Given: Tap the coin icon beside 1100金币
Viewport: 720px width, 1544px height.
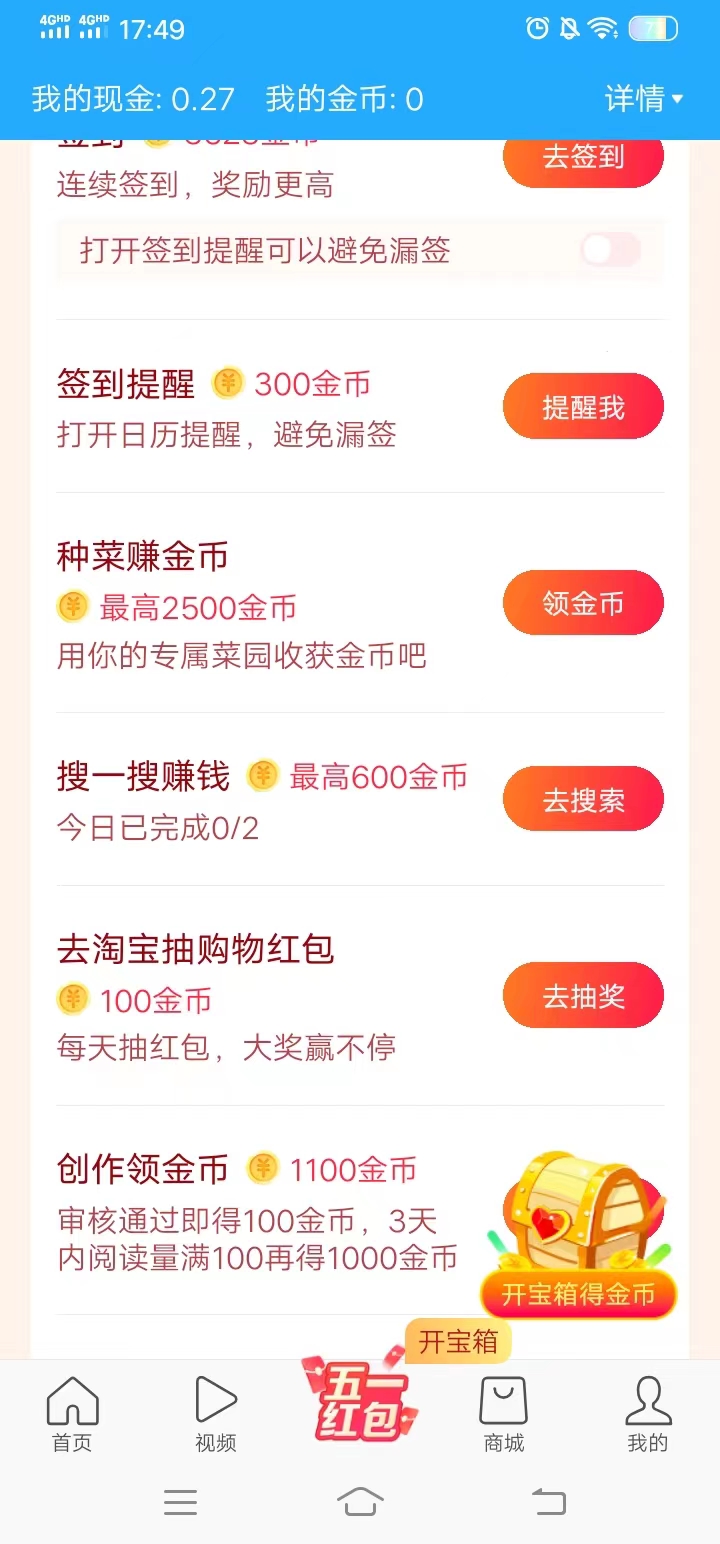Looking at the screenshot, I should pos(261,1168).
